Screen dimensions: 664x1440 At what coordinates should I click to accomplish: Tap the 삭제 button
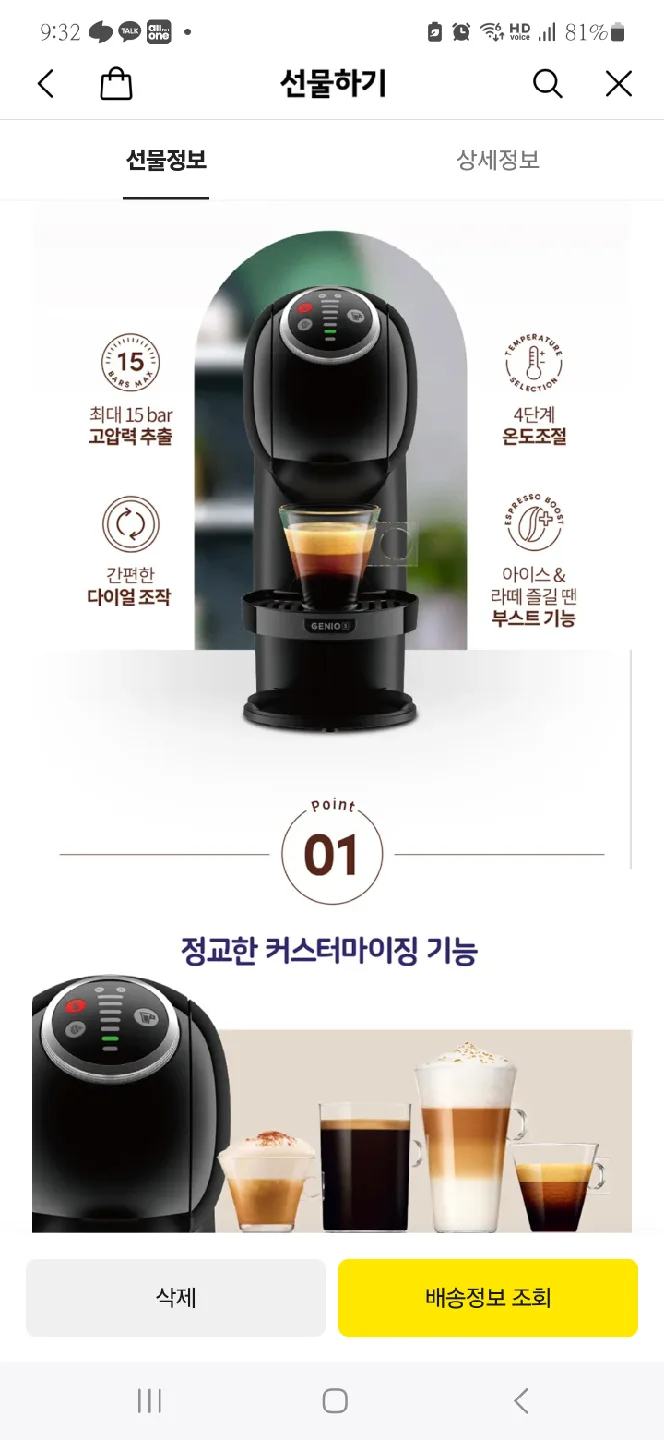[x=176, y=1298]
